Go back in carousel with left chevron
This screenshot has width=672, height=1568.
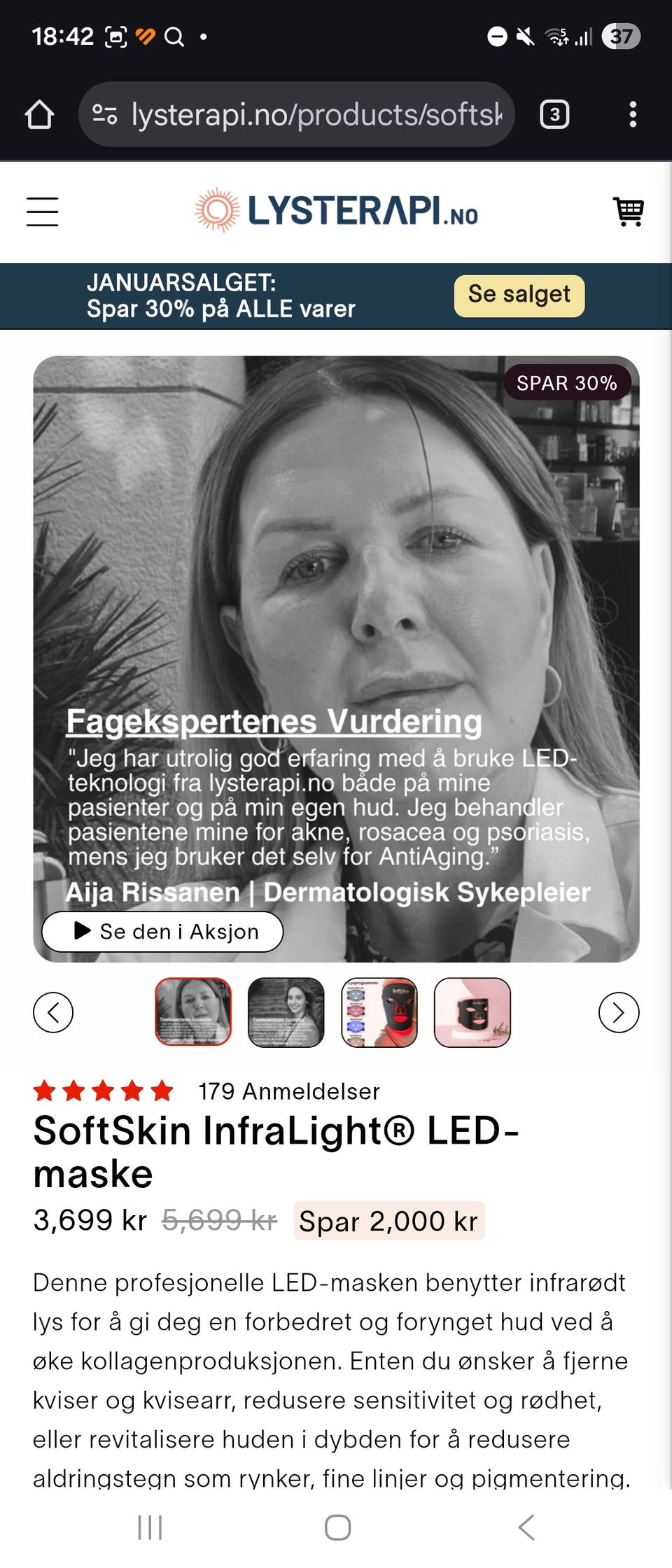55,1013
